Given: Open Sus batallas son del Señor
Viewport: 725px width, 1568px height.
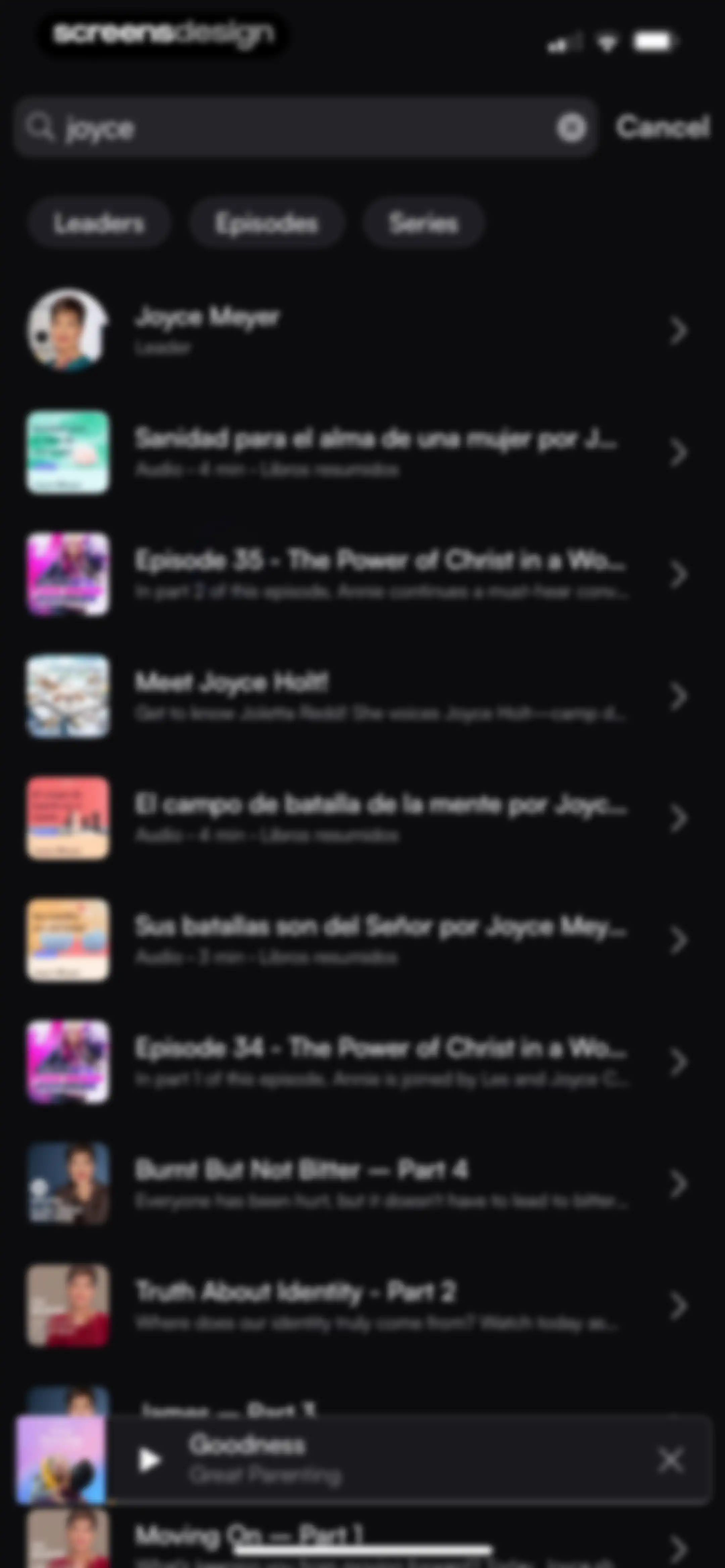Looking at the screenshot, I should (x=362, y=939).
